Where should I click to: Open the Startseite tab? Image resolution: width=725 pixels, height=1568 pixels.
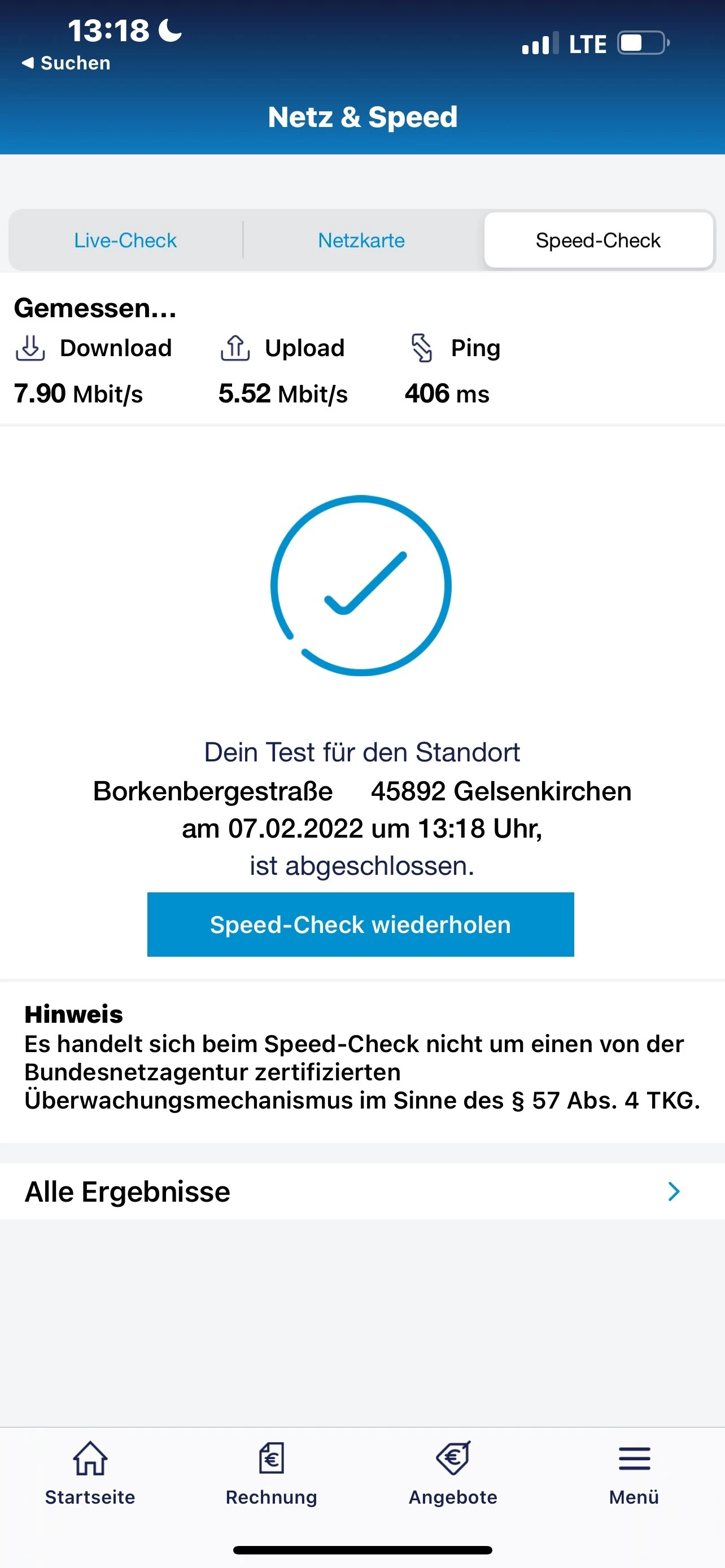90,1473
